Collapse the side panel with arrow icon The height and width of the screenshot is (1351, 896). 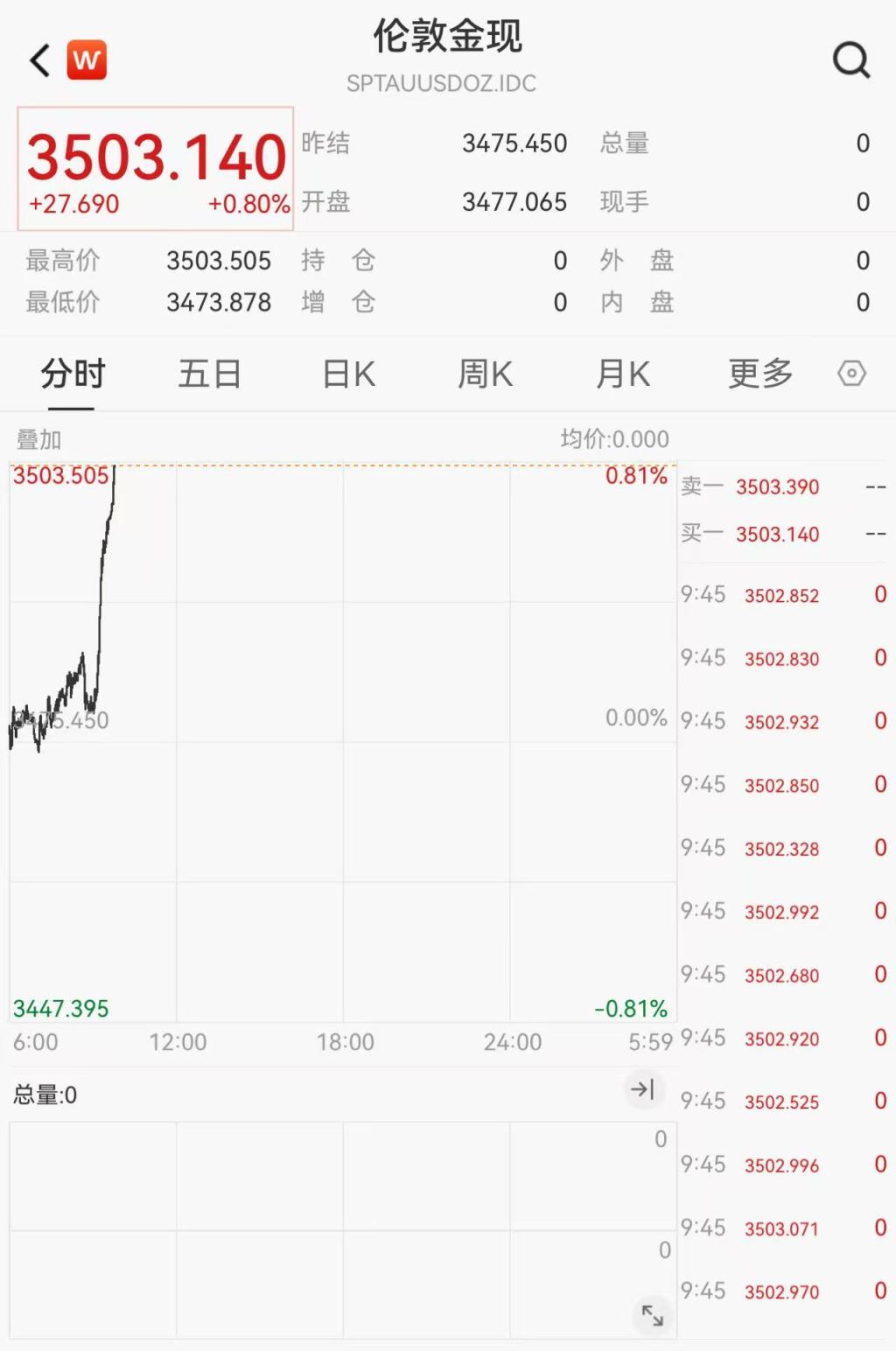643,1089
